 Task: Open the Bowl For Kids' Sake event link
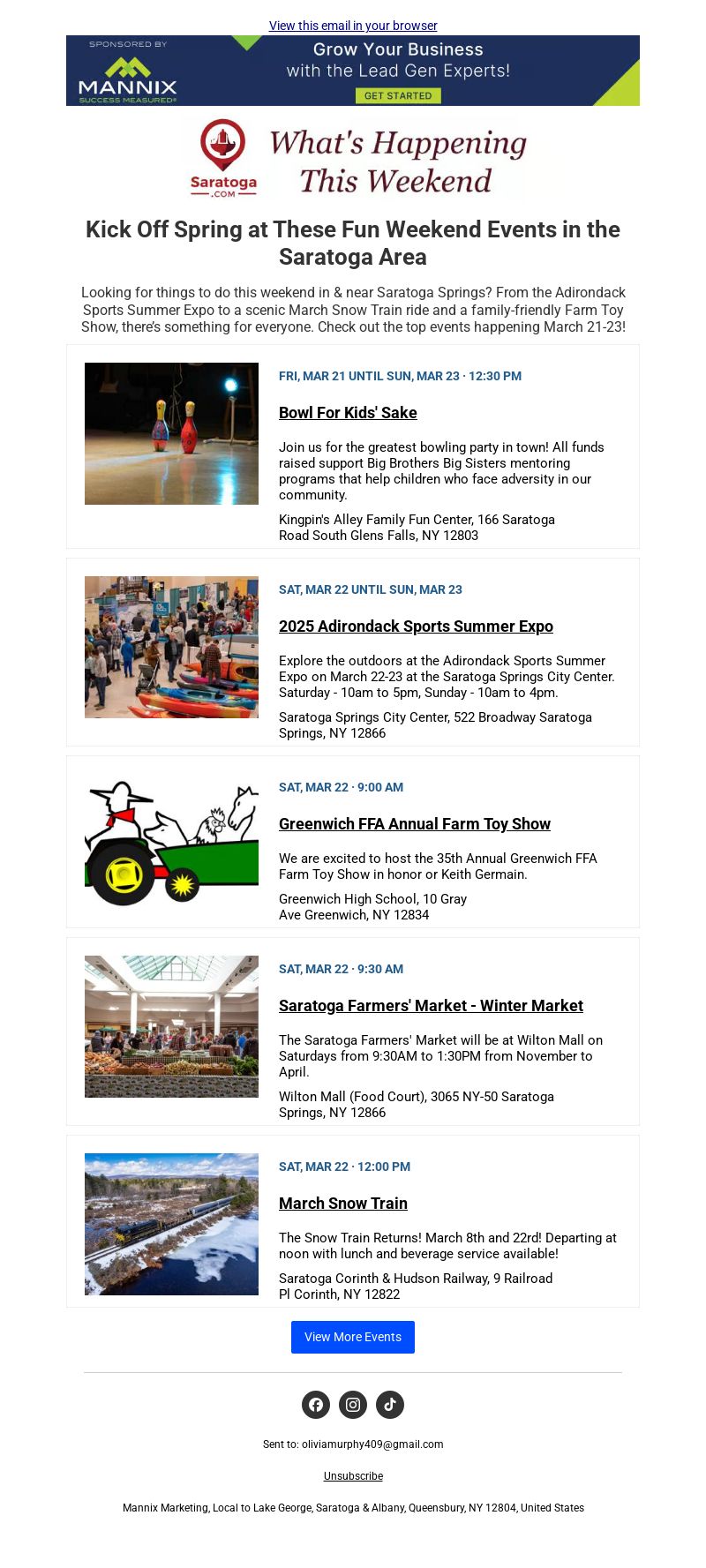[348, 413]
